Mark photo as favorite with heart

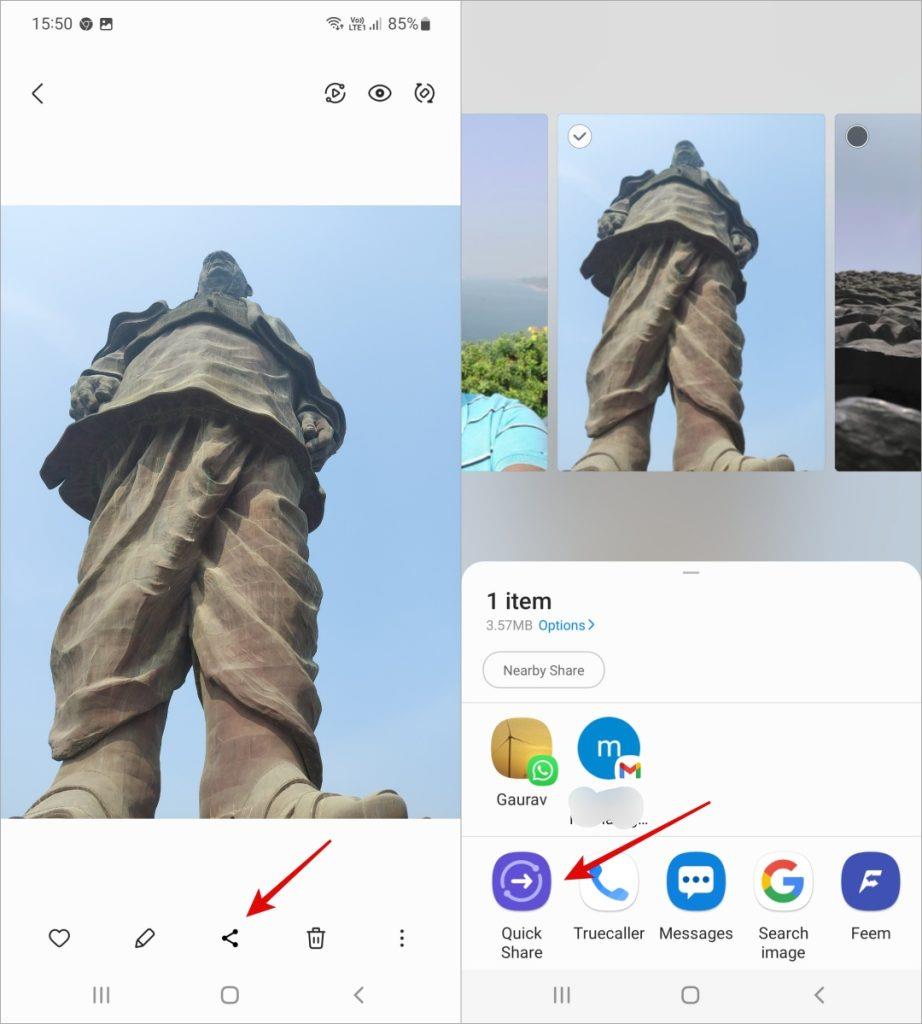pos(59,938)
